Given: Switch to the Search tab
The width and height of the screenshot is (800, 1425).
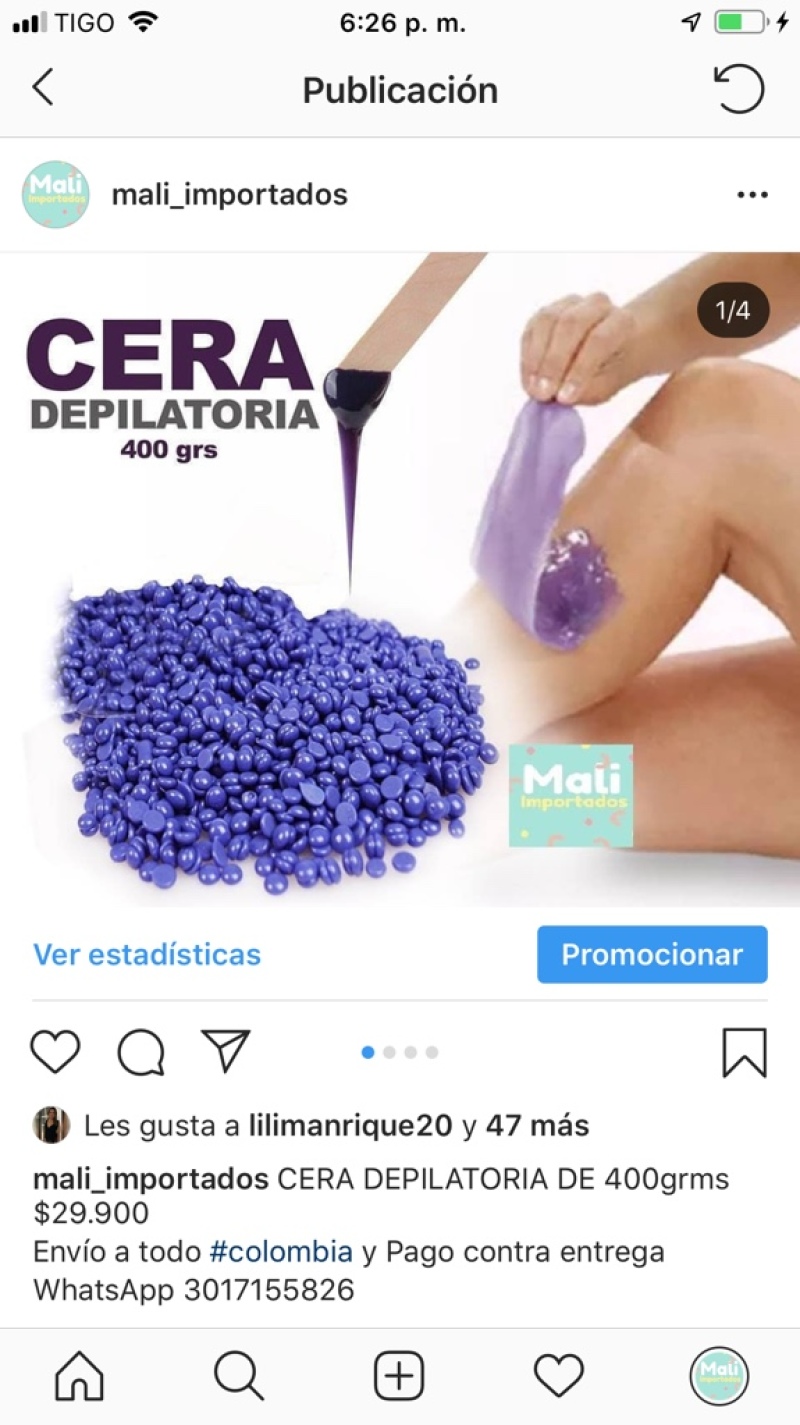Looking at the screenshot, I should click(239, 1377).
